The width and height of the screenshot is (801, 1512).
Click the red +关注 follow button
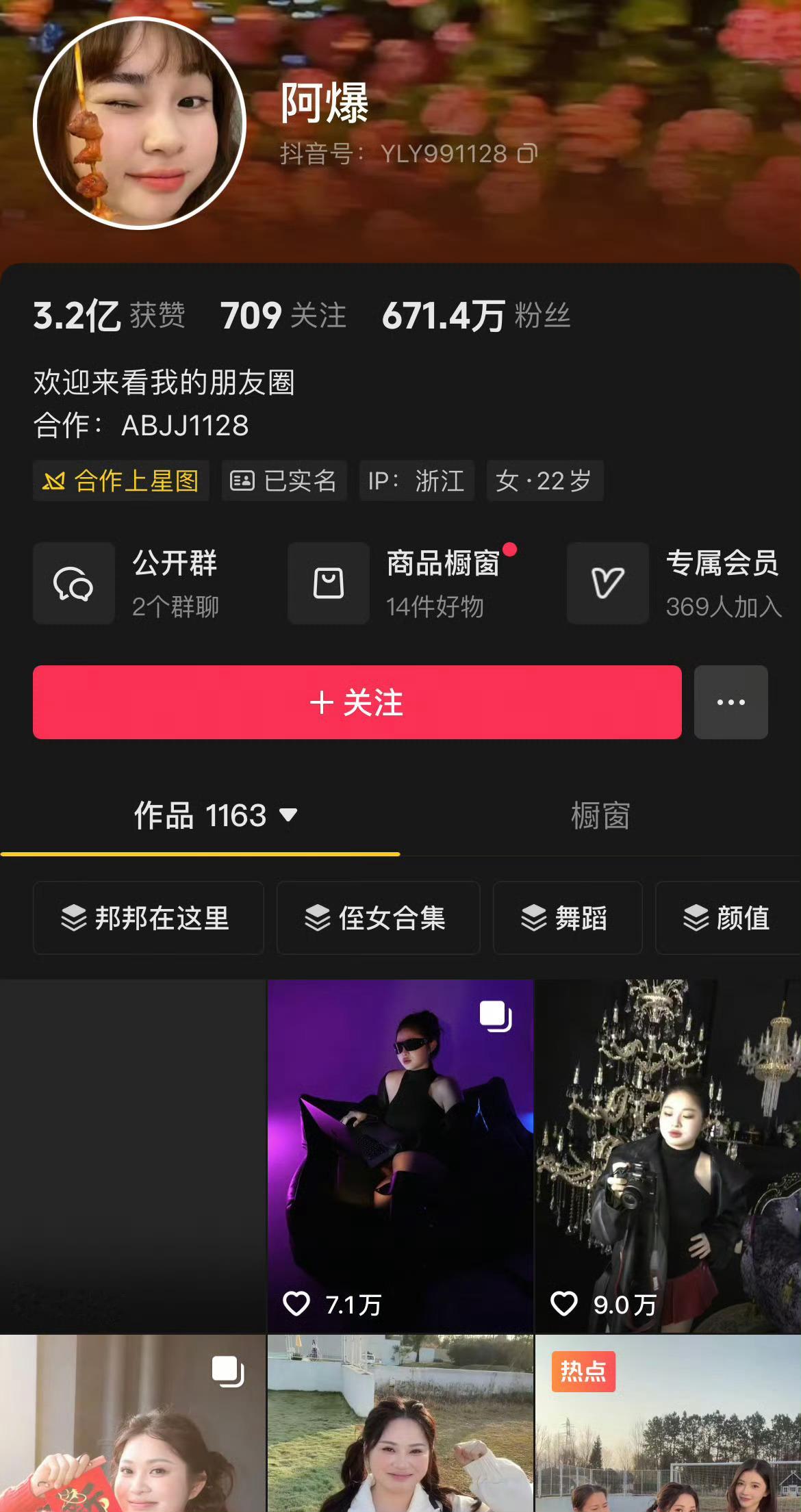click(x=357, y=702)
